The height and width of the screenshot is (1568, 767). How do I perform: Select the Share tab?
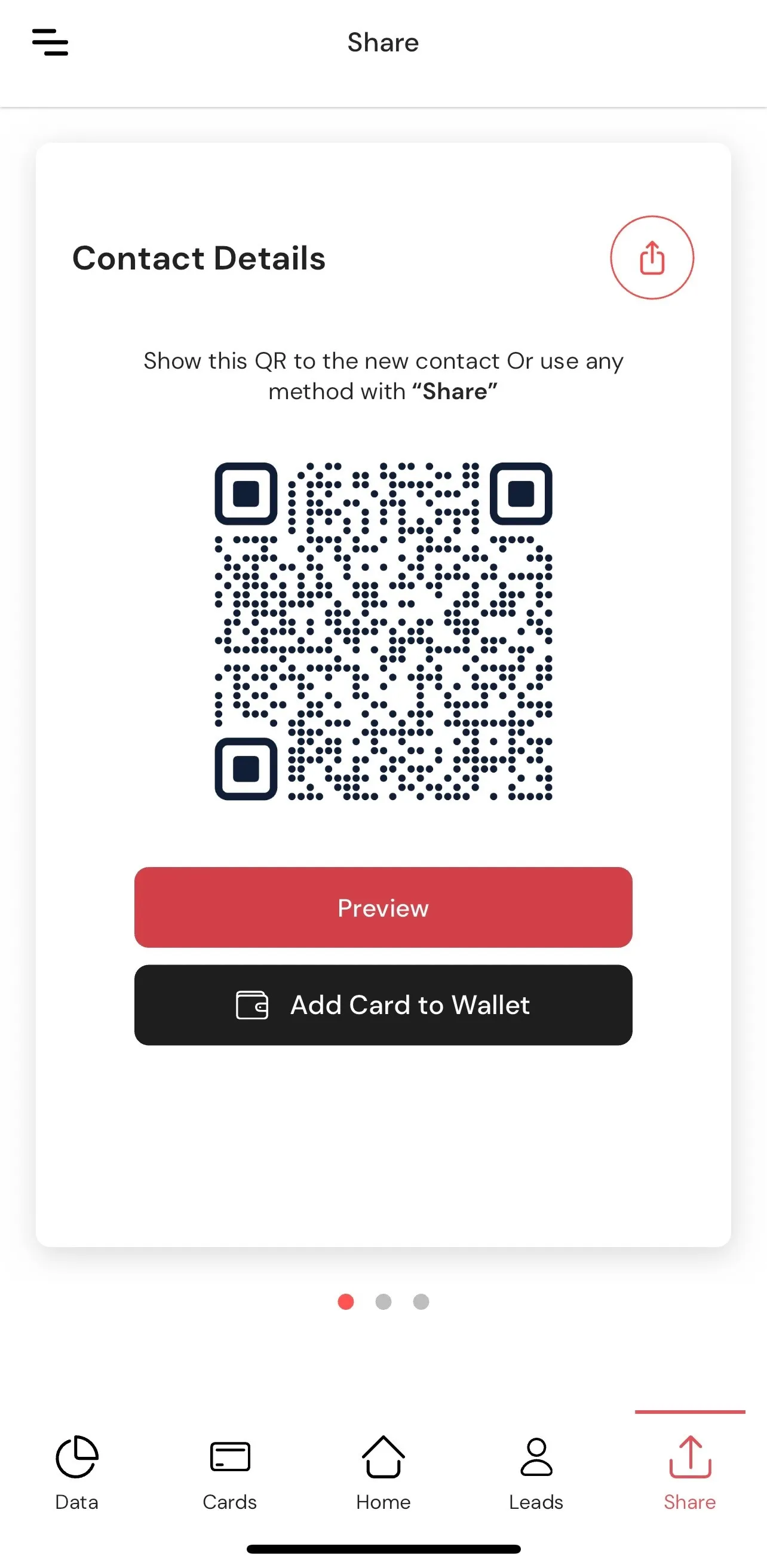[x=690, y=1473]
